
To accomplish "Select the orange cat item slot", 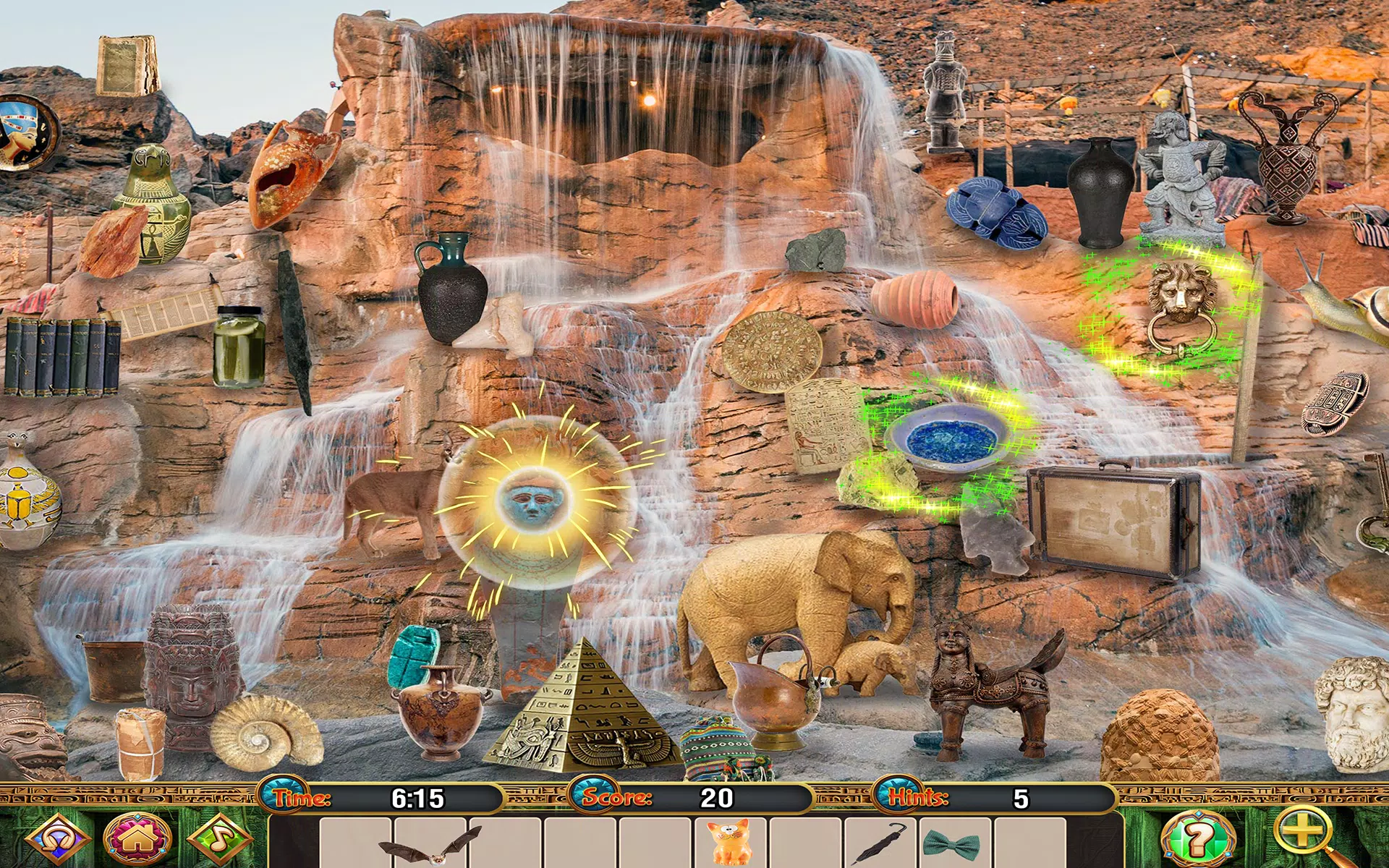I will pos(729,843).
